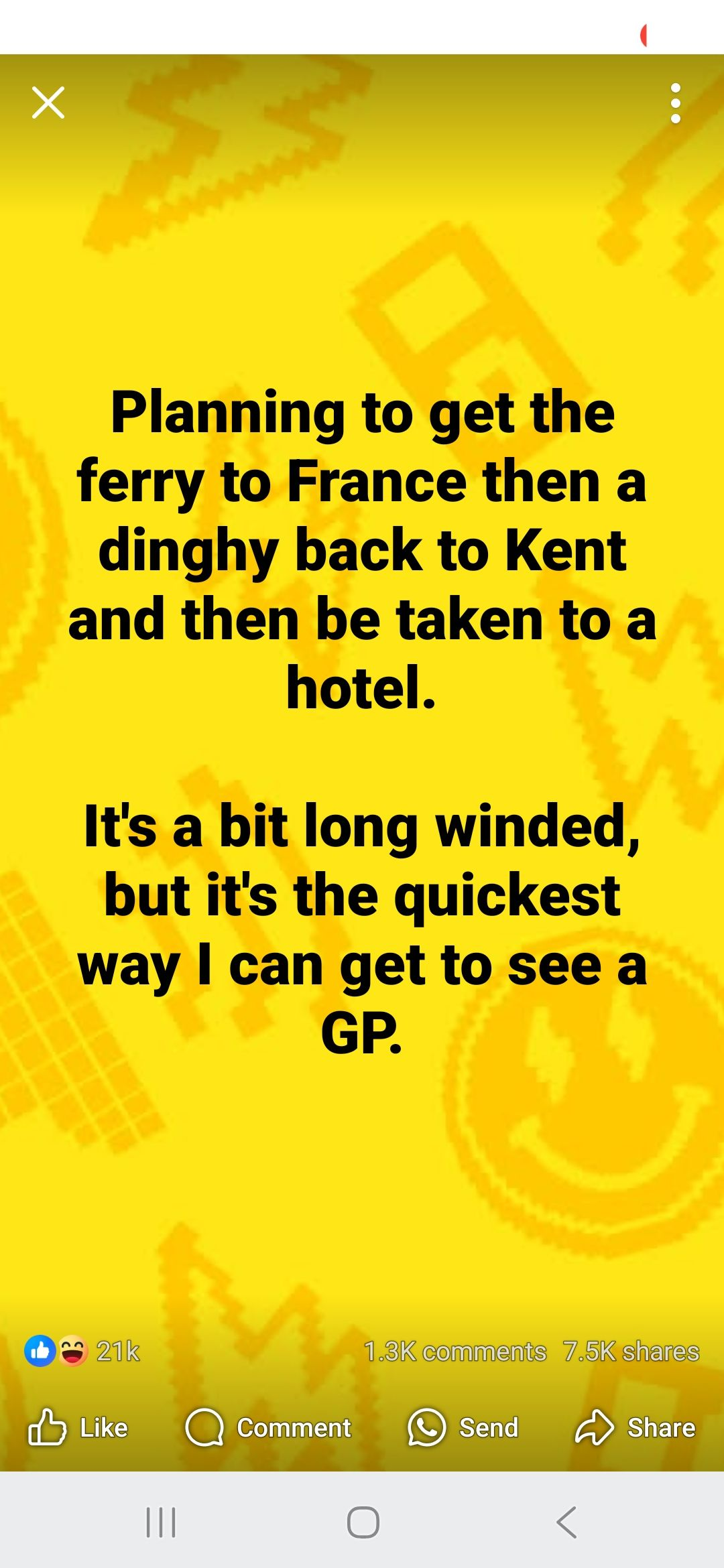Go back using system navigation
The height and width of the screenshot is (1568, 724).
click(x=566, y=1522)
